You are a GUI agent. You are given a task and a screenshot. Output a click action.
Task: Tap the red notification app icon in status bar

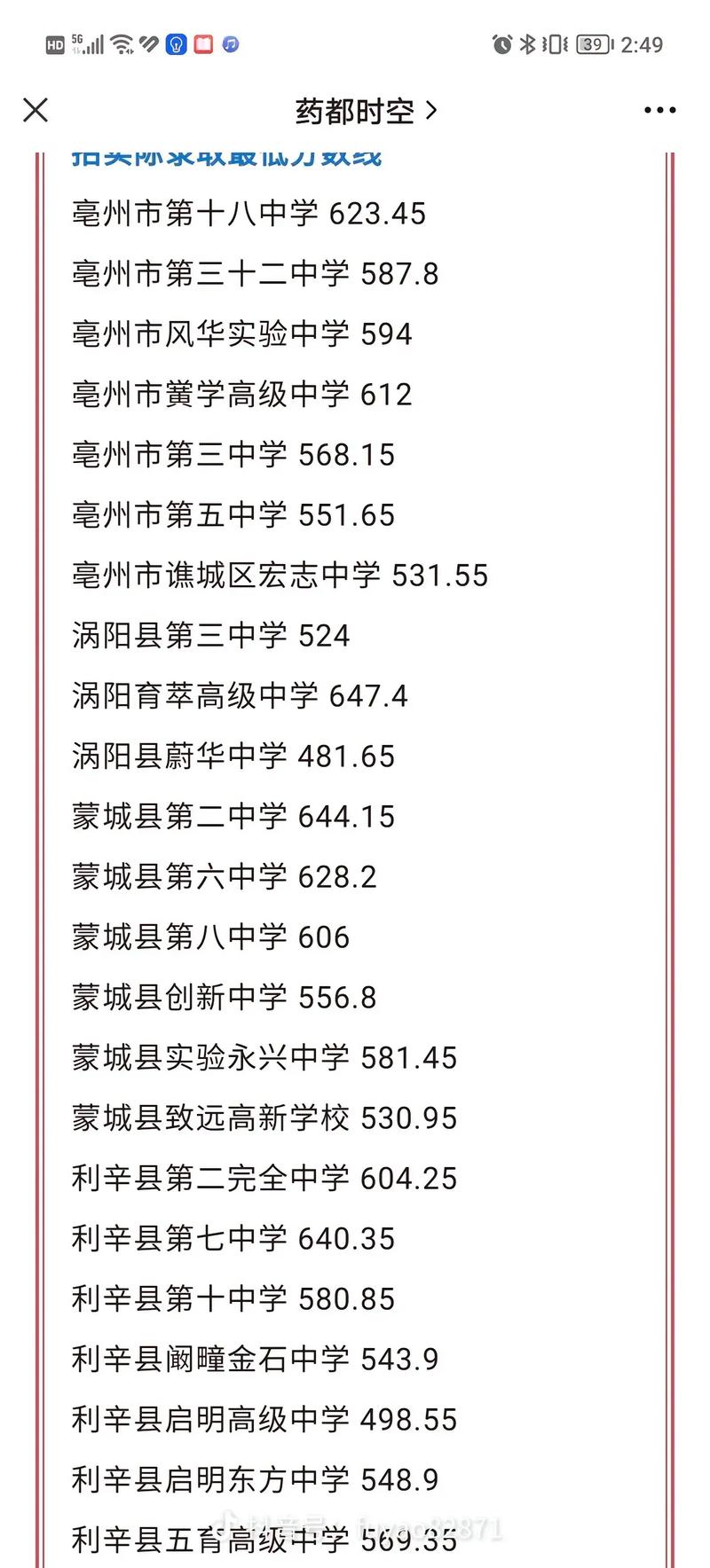203,42
